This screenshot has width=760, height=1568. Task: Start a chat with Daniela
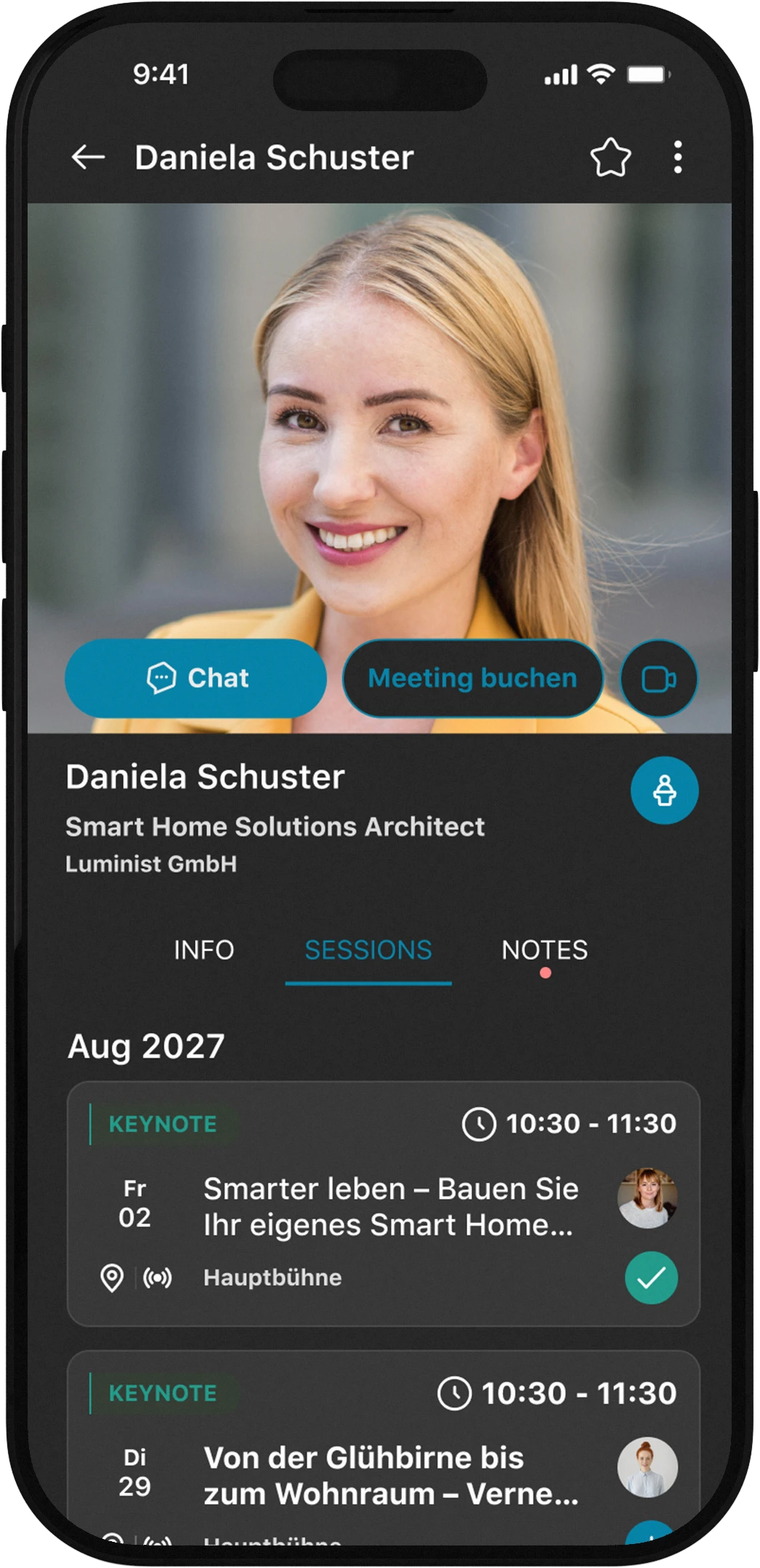click(195, 678)
